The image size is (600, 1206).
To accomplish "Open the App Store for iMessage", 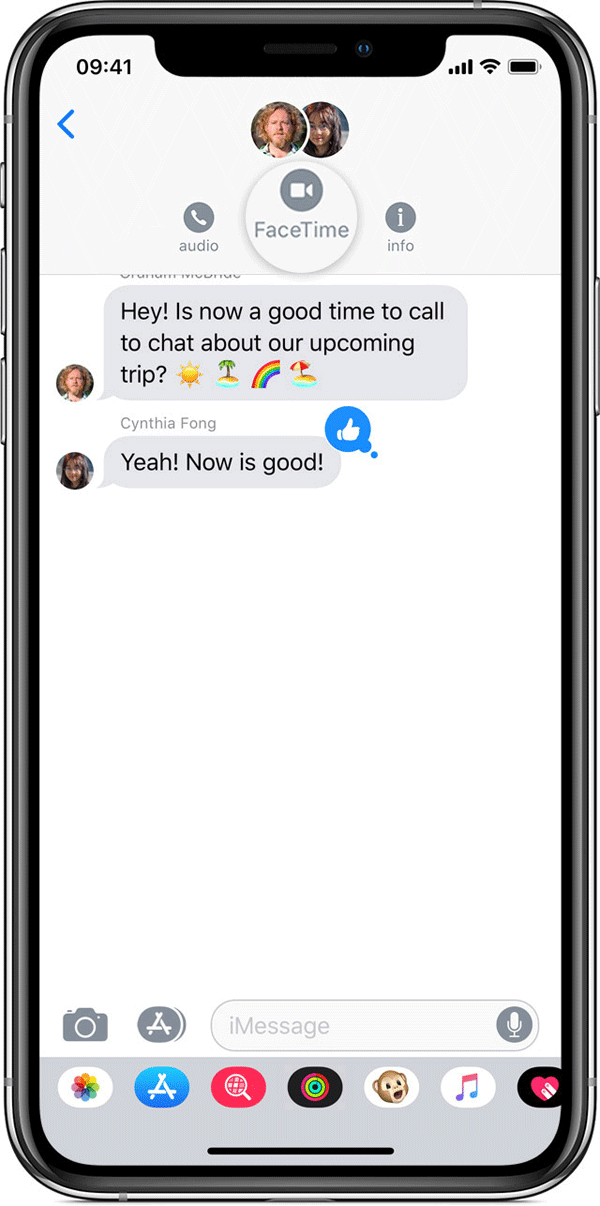I will point(161,1087).
